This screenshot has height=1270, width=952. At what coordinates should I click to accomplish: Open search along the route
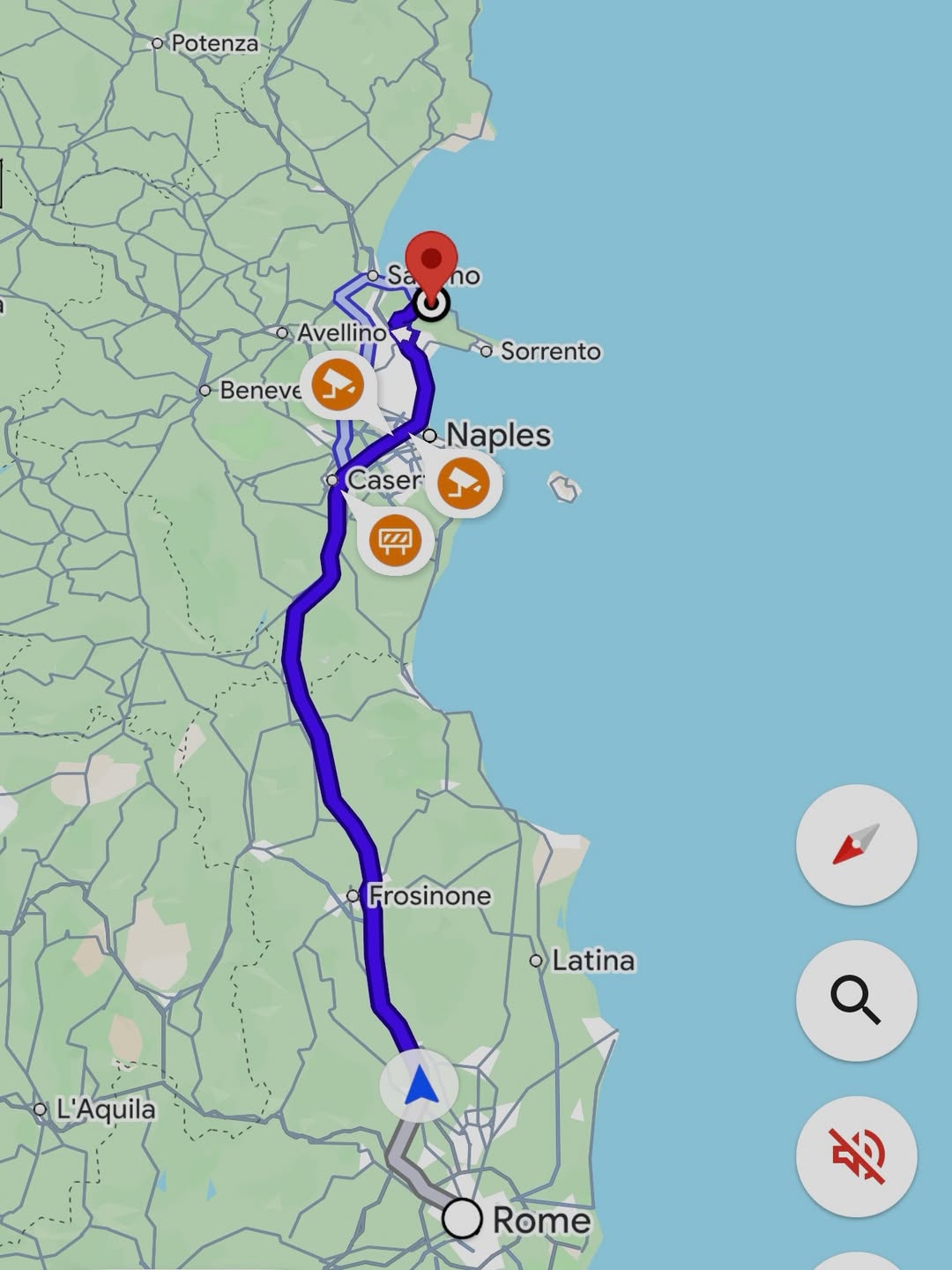tap(856, 1000)
